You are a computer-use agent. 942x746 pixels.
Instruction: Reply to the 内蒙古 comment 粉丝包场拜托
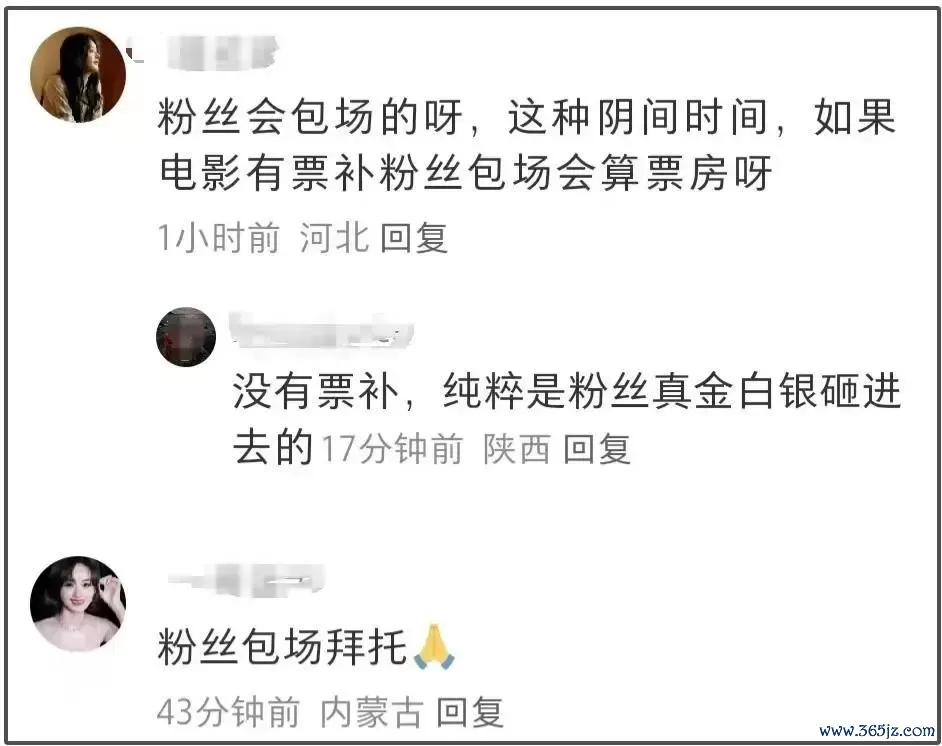tap(470, 712)
